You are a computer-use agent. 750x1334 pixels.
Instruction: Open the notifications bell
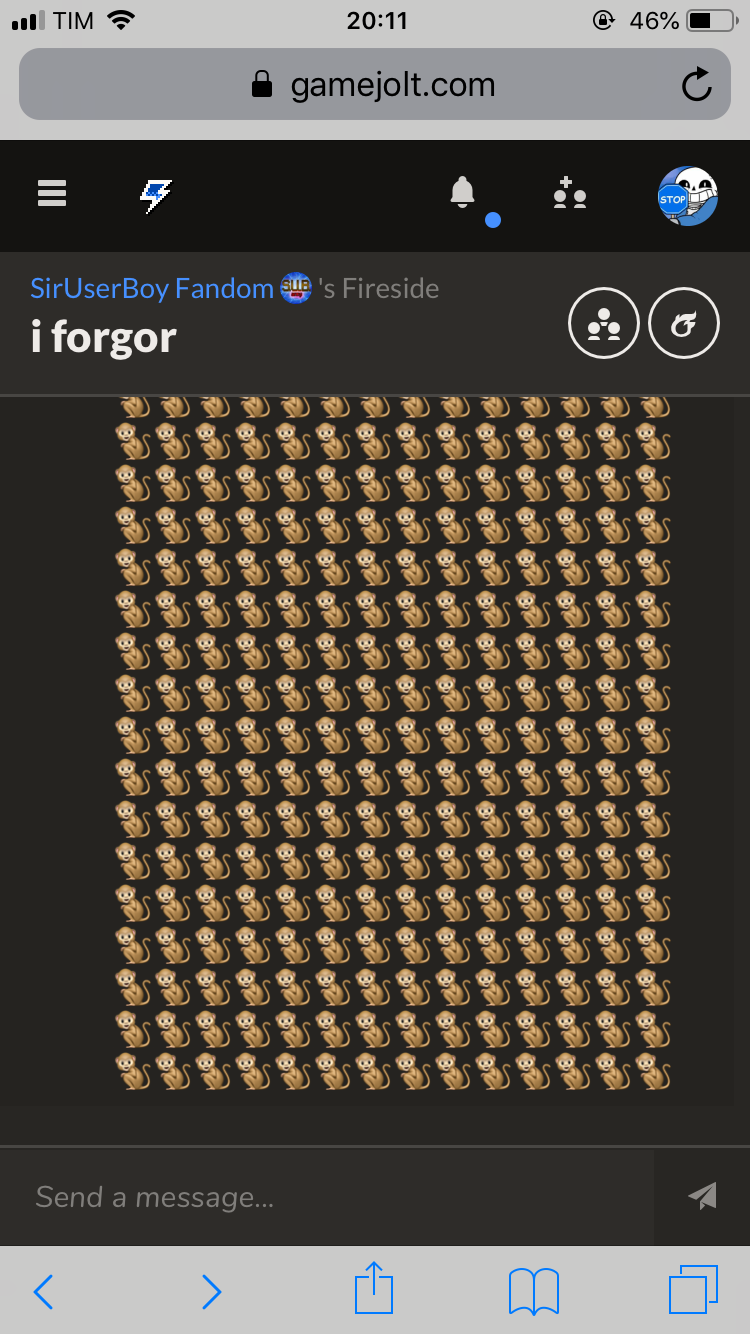pos(462,193)
